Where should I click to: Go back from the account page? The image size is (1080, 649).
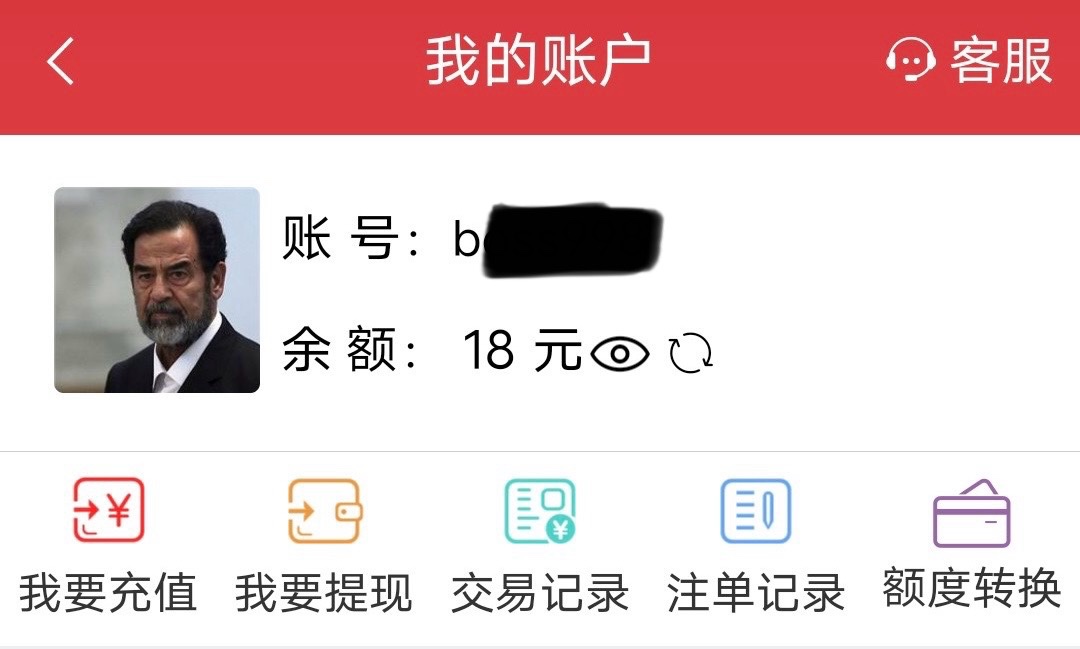(60, 62)
